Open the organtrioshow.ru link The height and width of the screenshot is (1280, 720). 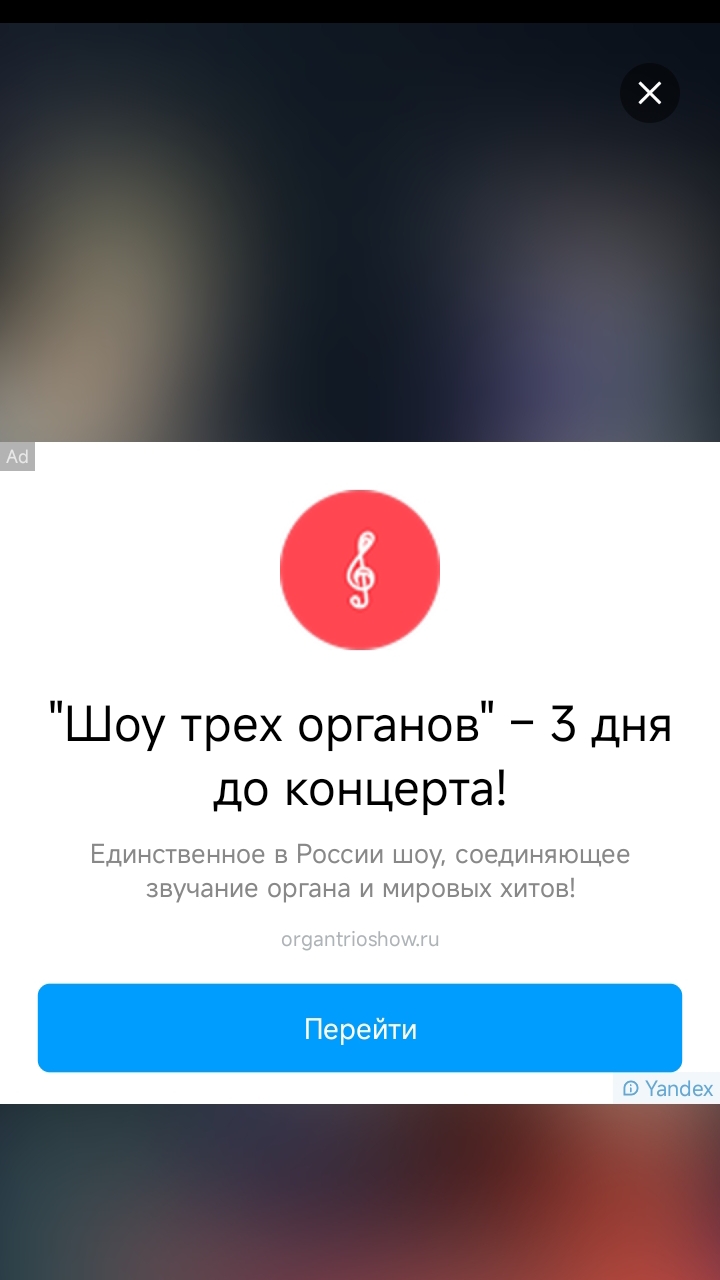click(360, 940)
